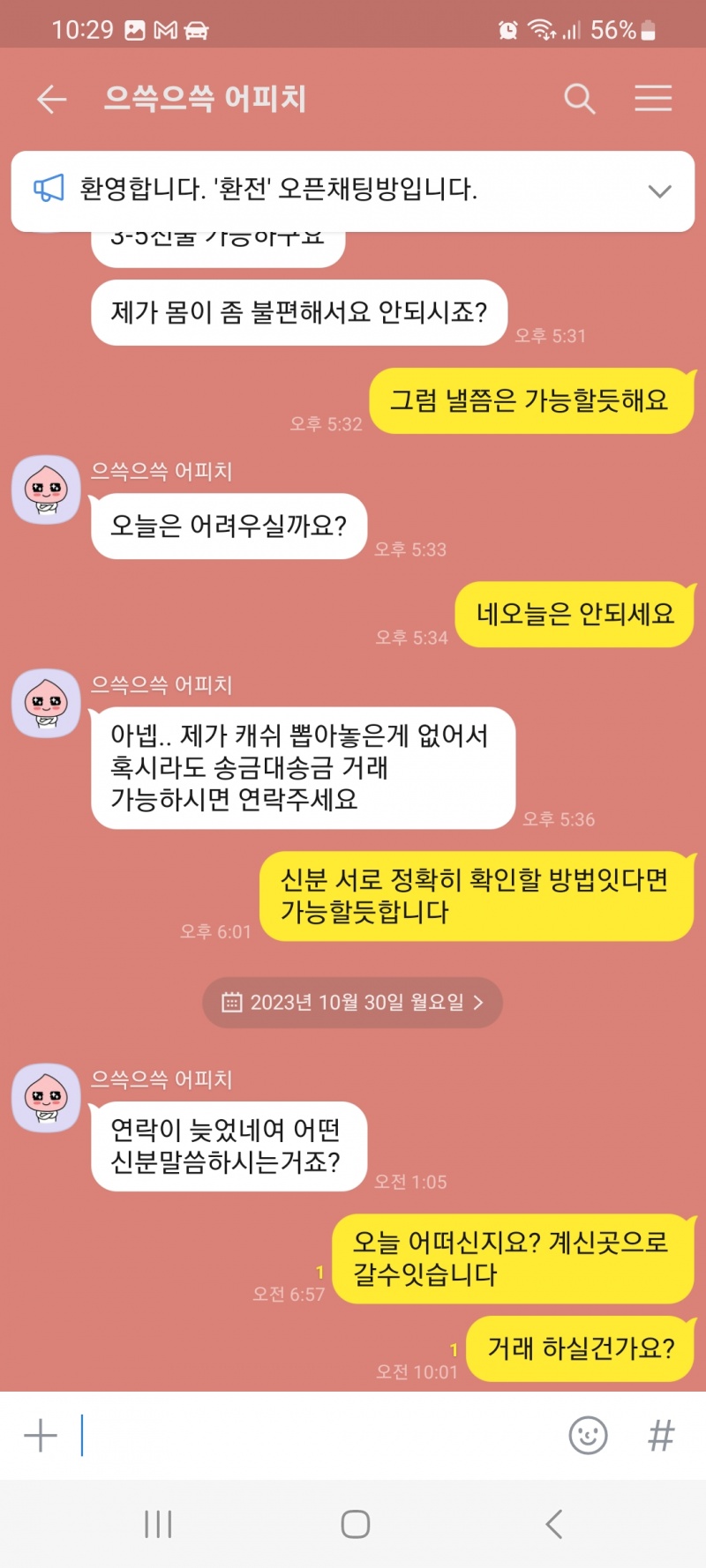Go back from the 으쓱으쓱 어피치 chat
This screenshot has width=706, height=1568.
[51, 99]
